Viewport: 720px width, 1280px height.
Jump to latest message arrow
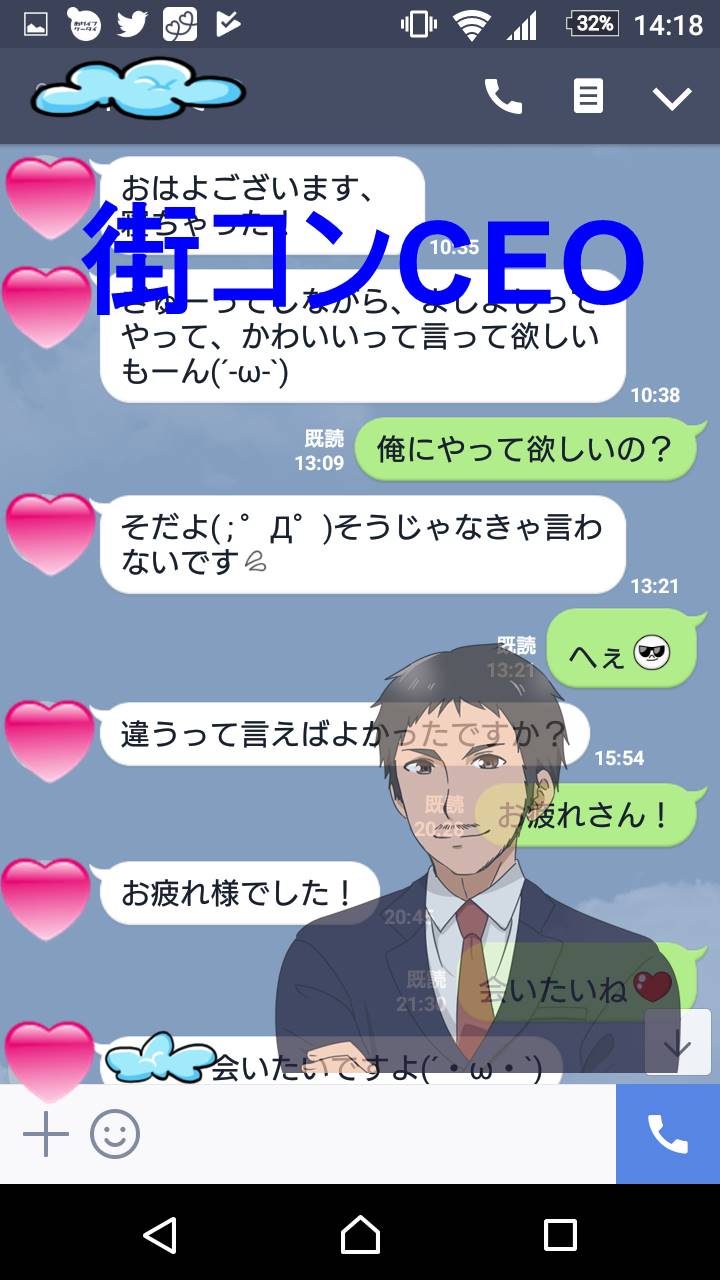[x=678, y=1042]
